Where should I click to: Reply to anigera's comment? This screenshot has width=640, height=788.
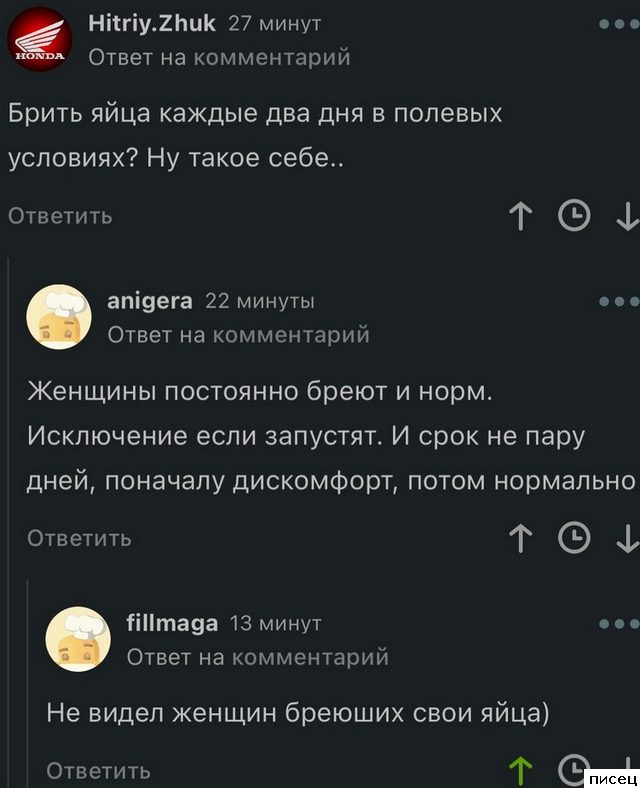click(x=79, y=539)
